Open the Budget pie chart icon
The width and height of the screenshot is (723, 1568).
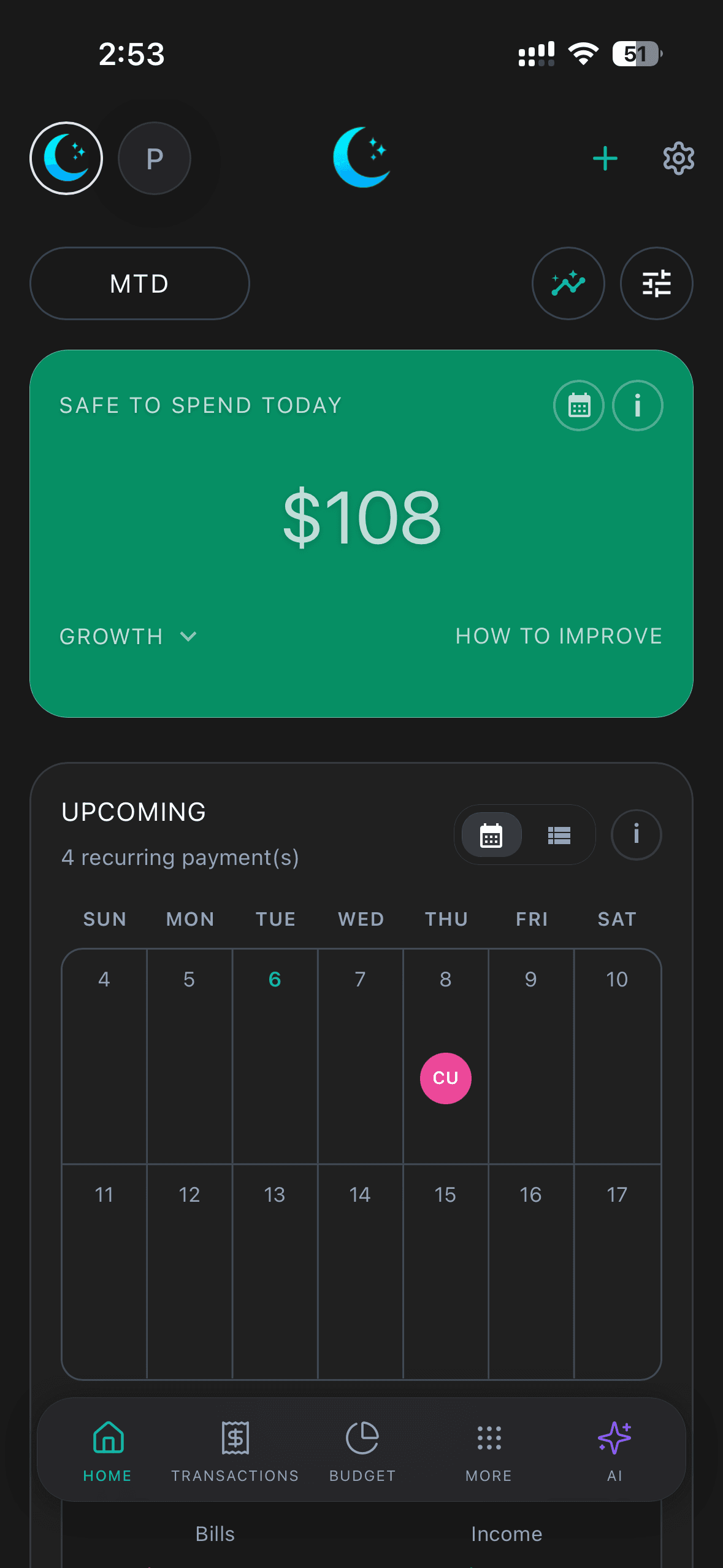(362, 1438)
